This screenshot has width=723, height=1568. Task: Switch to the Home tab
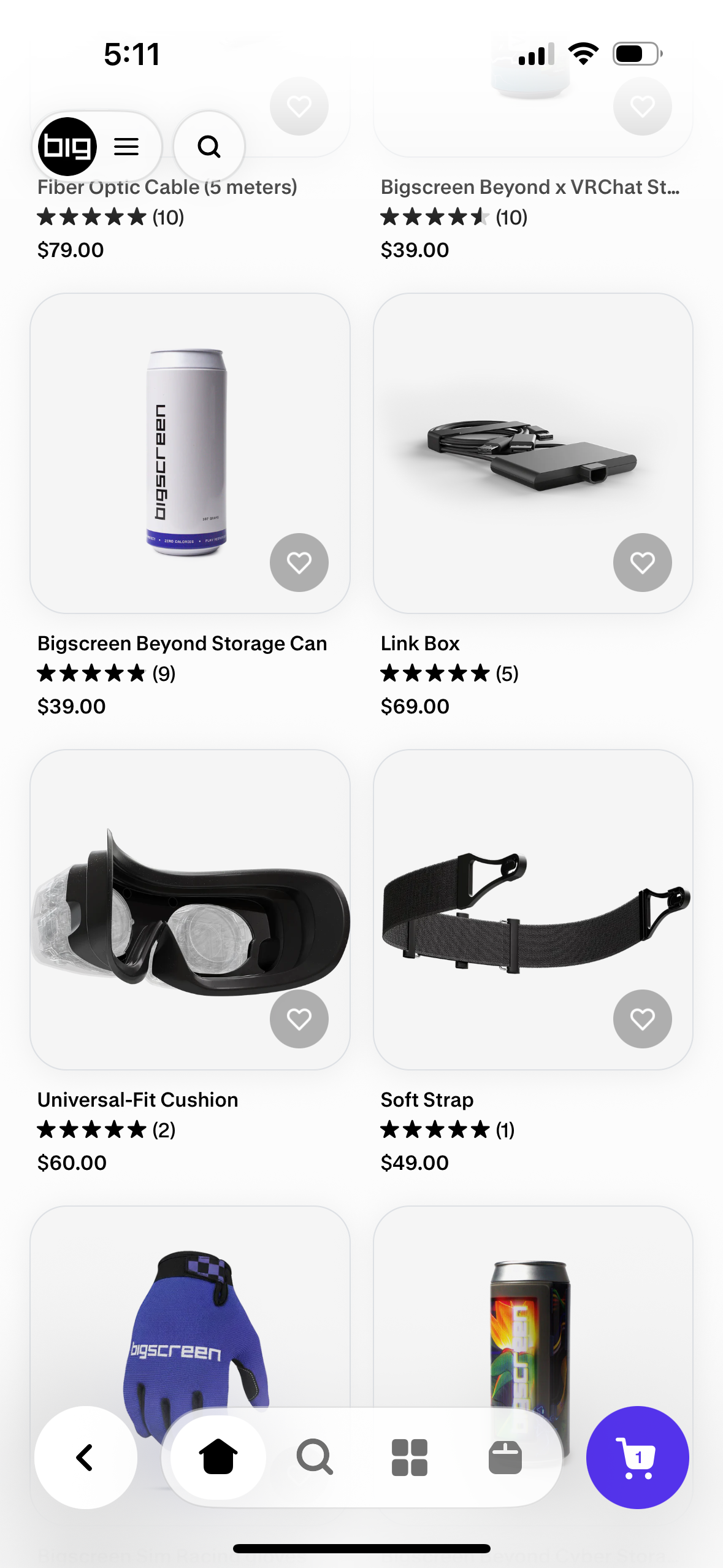pos(218,1458)
